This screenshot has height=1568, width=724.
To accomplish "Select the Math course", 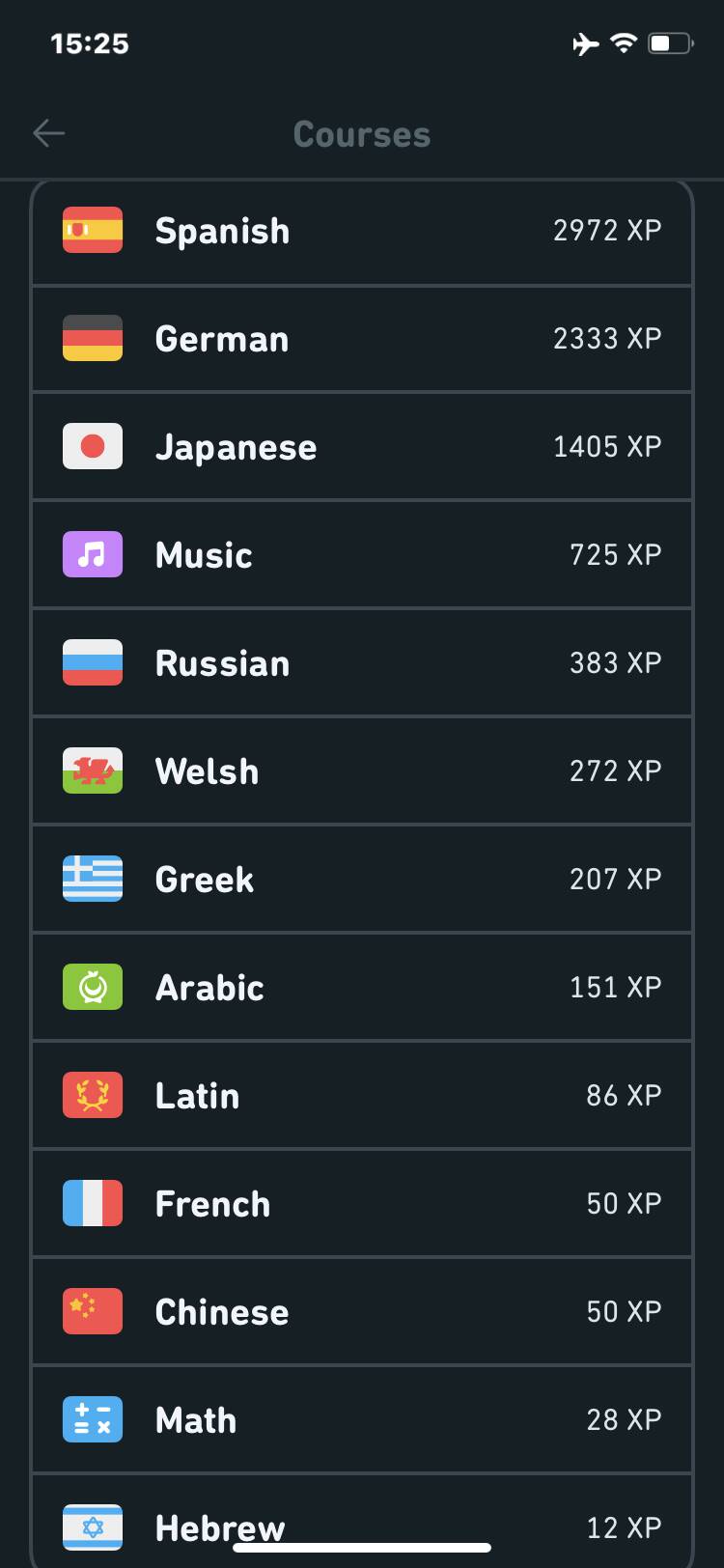I will pos(362,1420).
